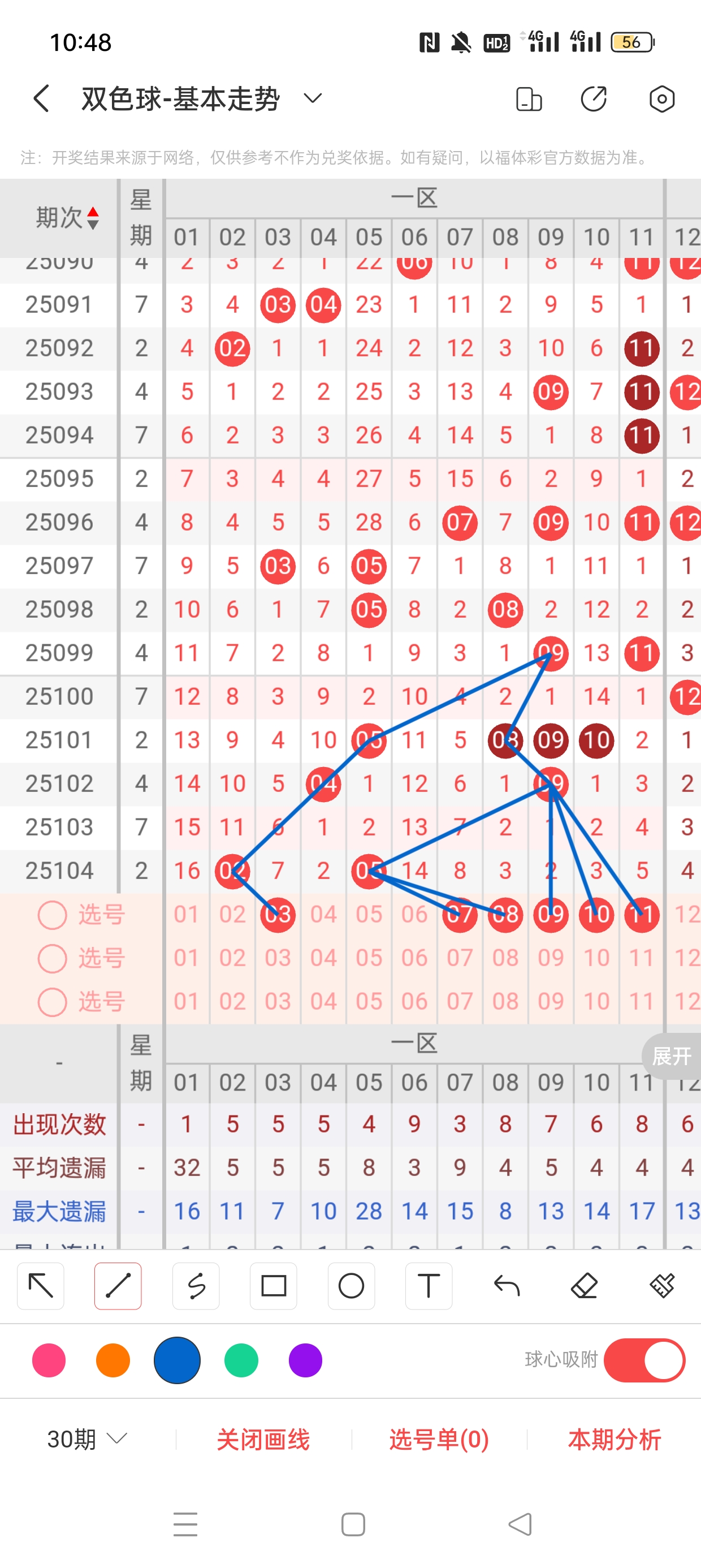The height and width of the screenshot is (1568, 701).
Task: Select the straight line drawing tool
Action: click(x=118, y=1286)
